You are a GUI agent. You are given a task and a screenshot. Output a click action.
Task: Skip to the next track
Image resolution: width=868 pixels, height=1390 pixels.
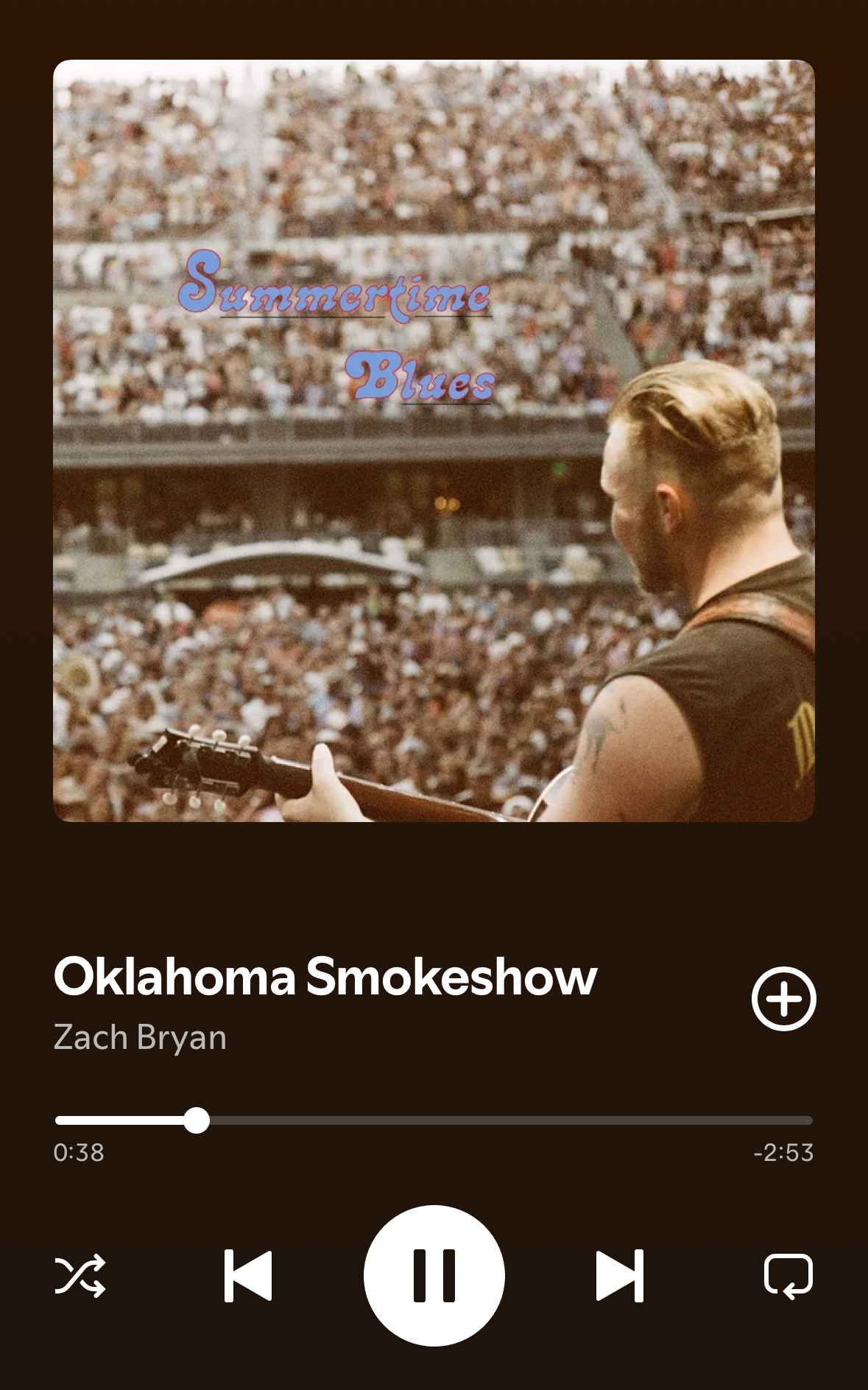click(619, 1275)
